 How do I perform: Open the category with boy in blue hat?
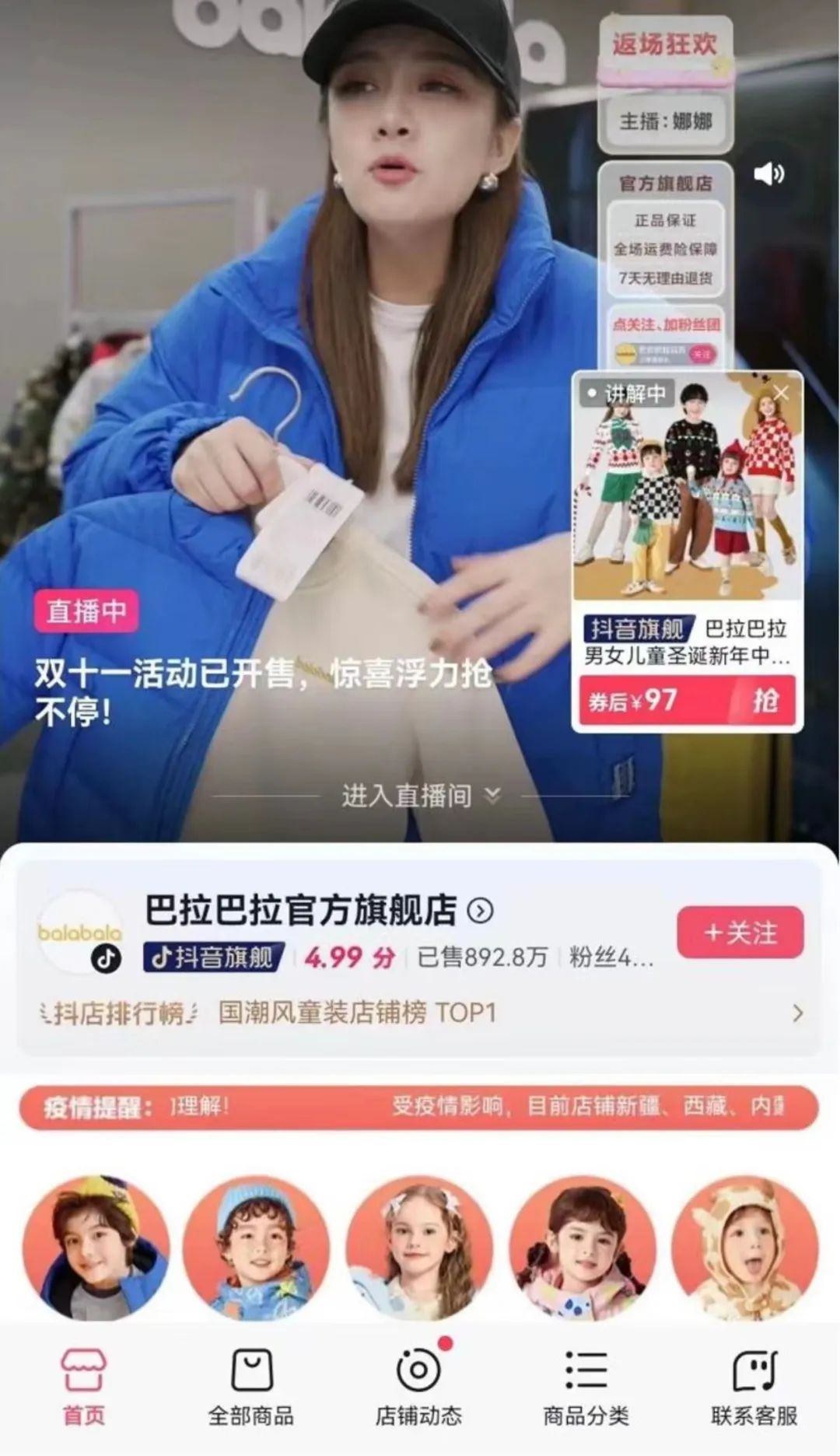[257, 1247]
